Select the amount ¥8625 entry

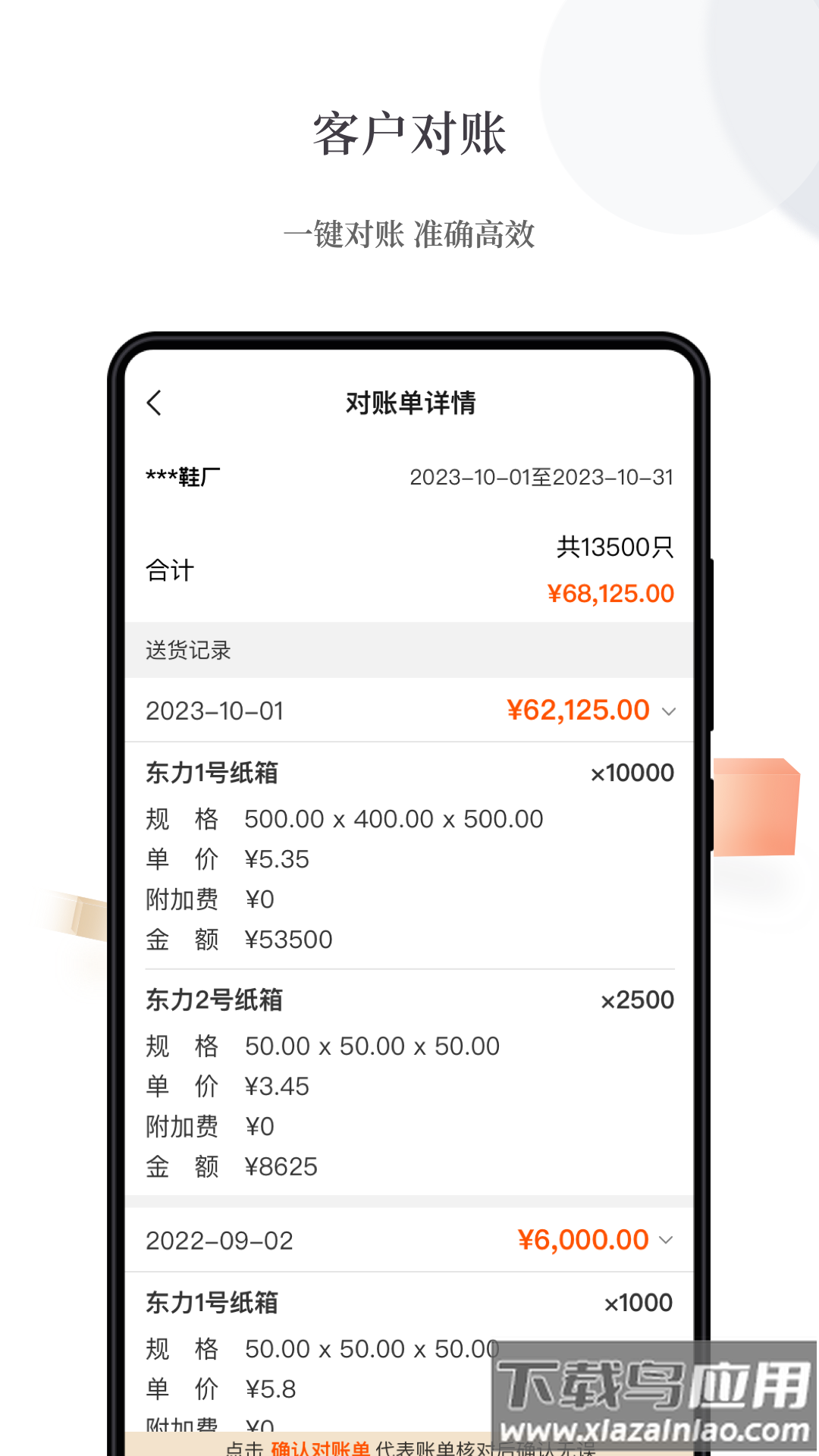281,1167
